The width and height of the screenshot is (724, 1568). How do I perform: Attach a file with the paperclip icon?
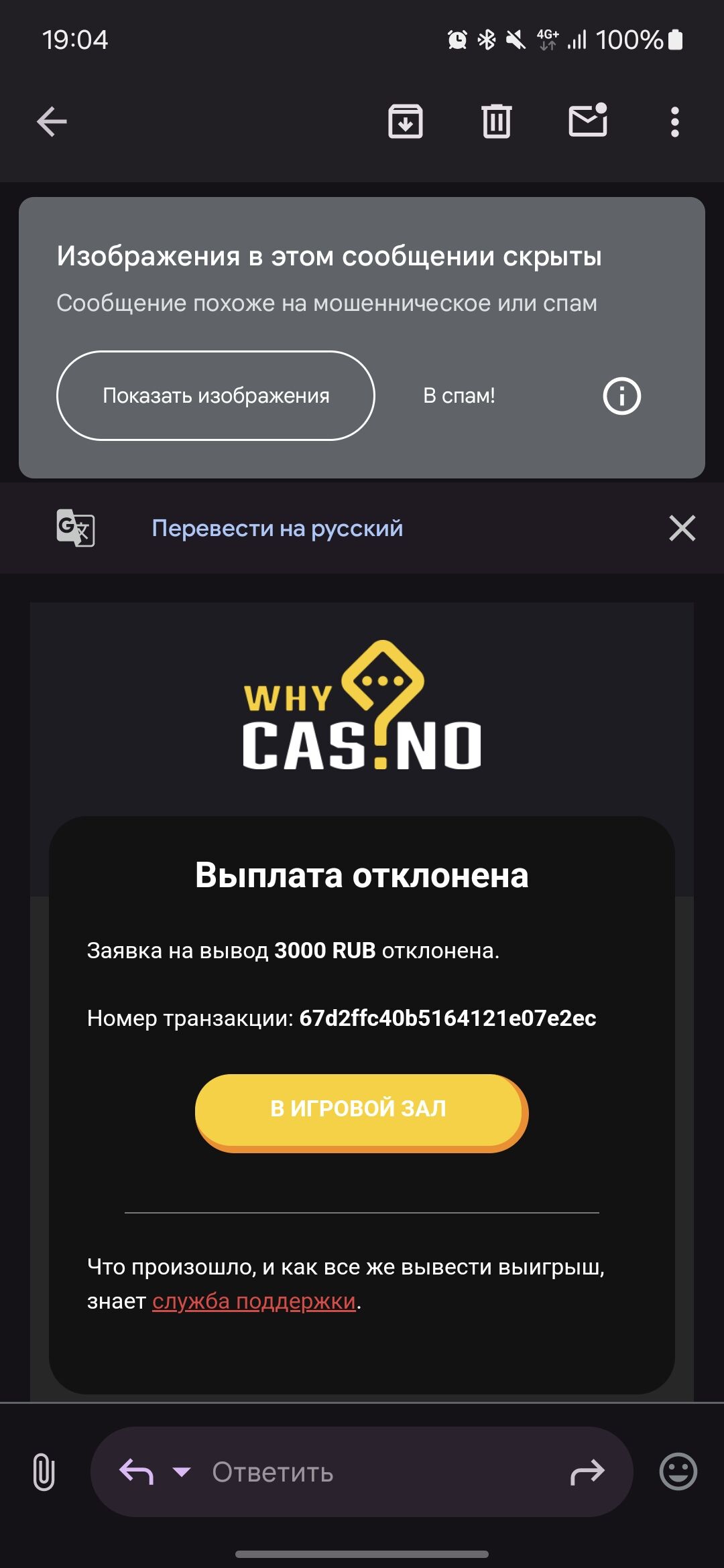click(x=44, y=1472)
